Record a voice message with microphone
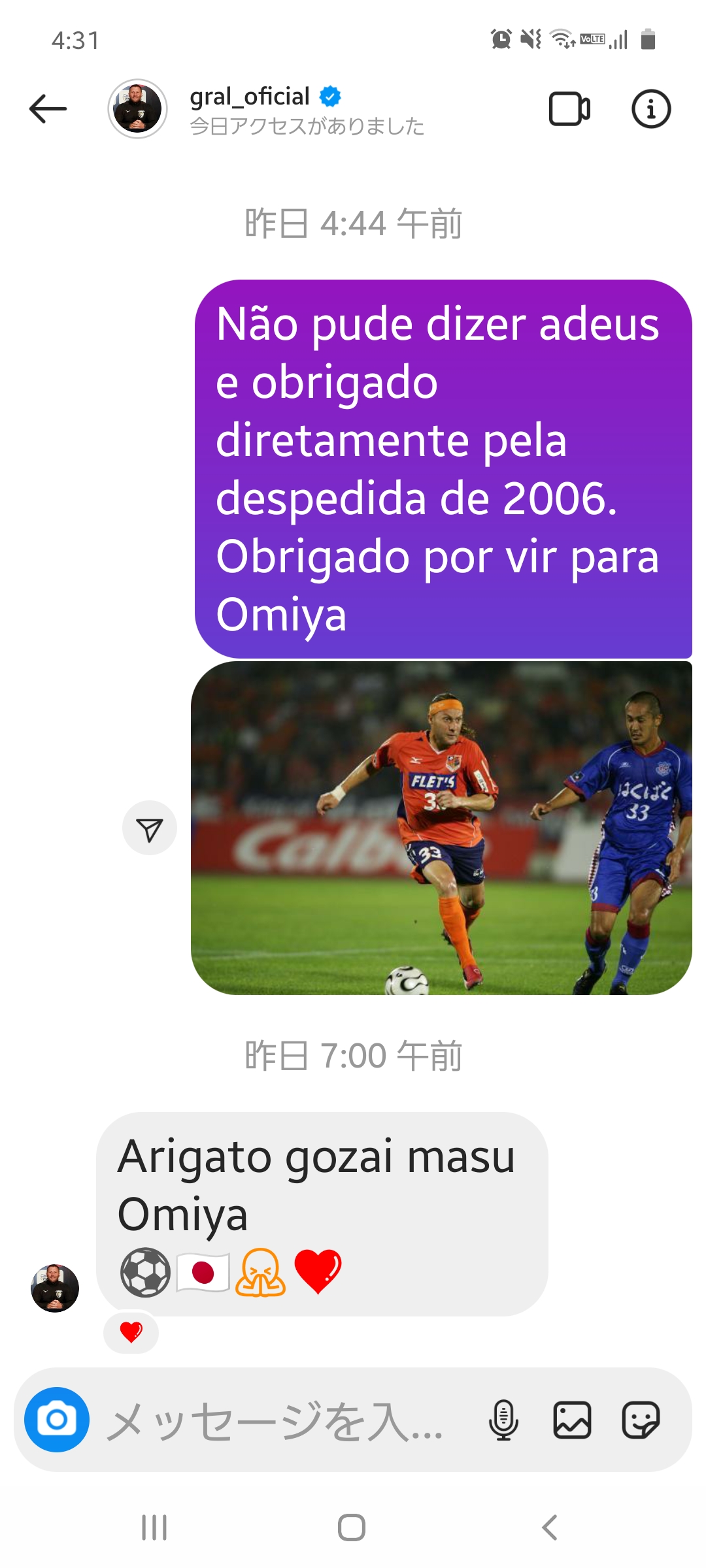706x1568 pixels. click(x=503, y=1420)
